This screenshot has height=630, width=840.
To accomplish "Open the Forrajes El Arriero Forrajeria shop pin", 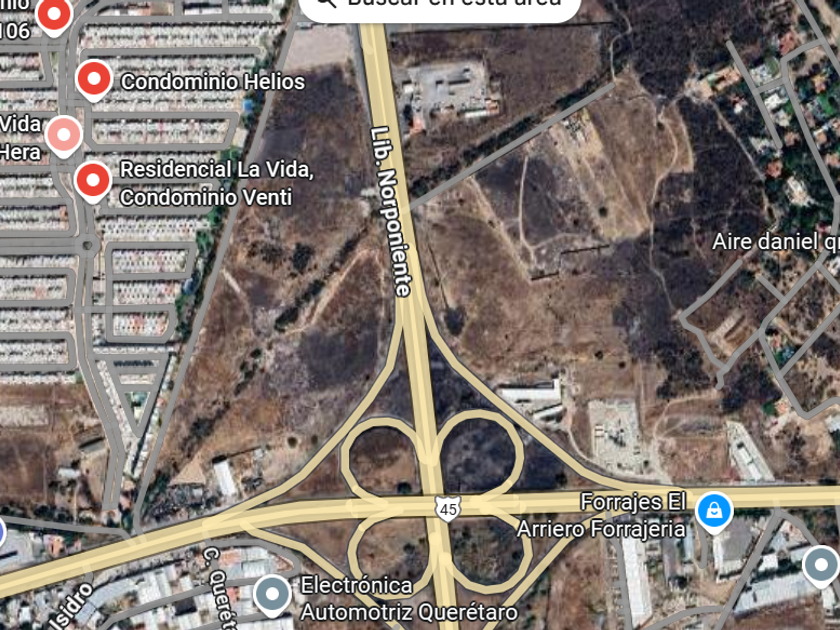I will point(714,510).
